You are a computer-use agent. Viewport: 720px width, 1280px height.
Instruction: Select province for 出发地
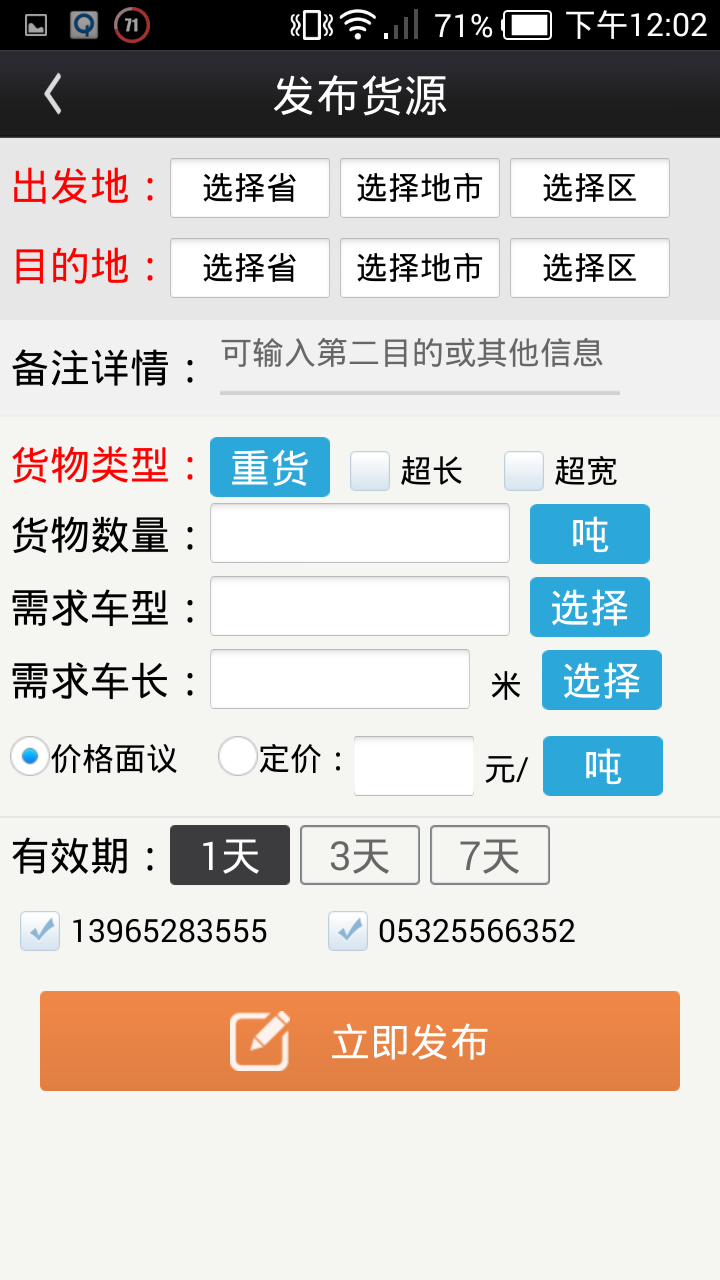tap(250, 188)
